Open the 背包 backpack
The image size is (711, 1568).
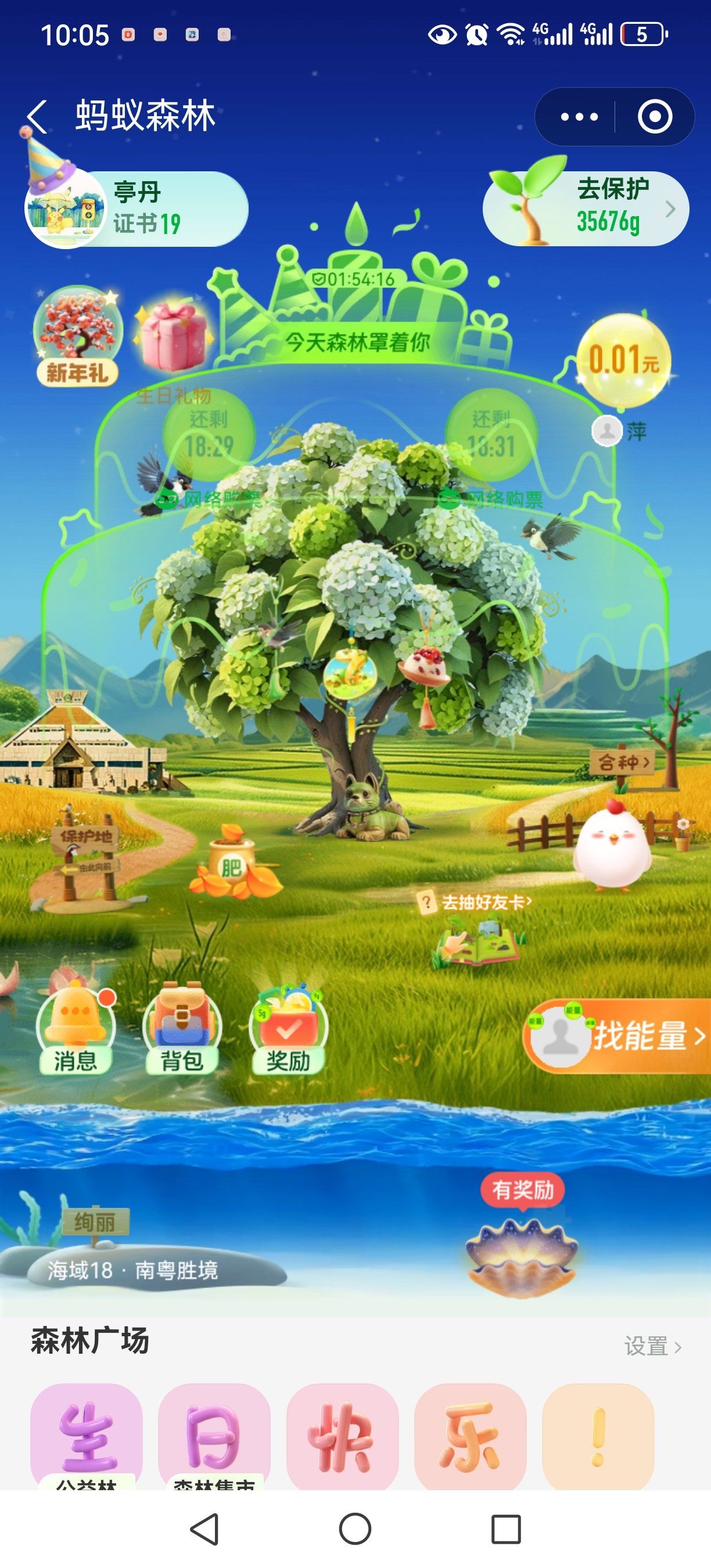[x=181, y=1029]
